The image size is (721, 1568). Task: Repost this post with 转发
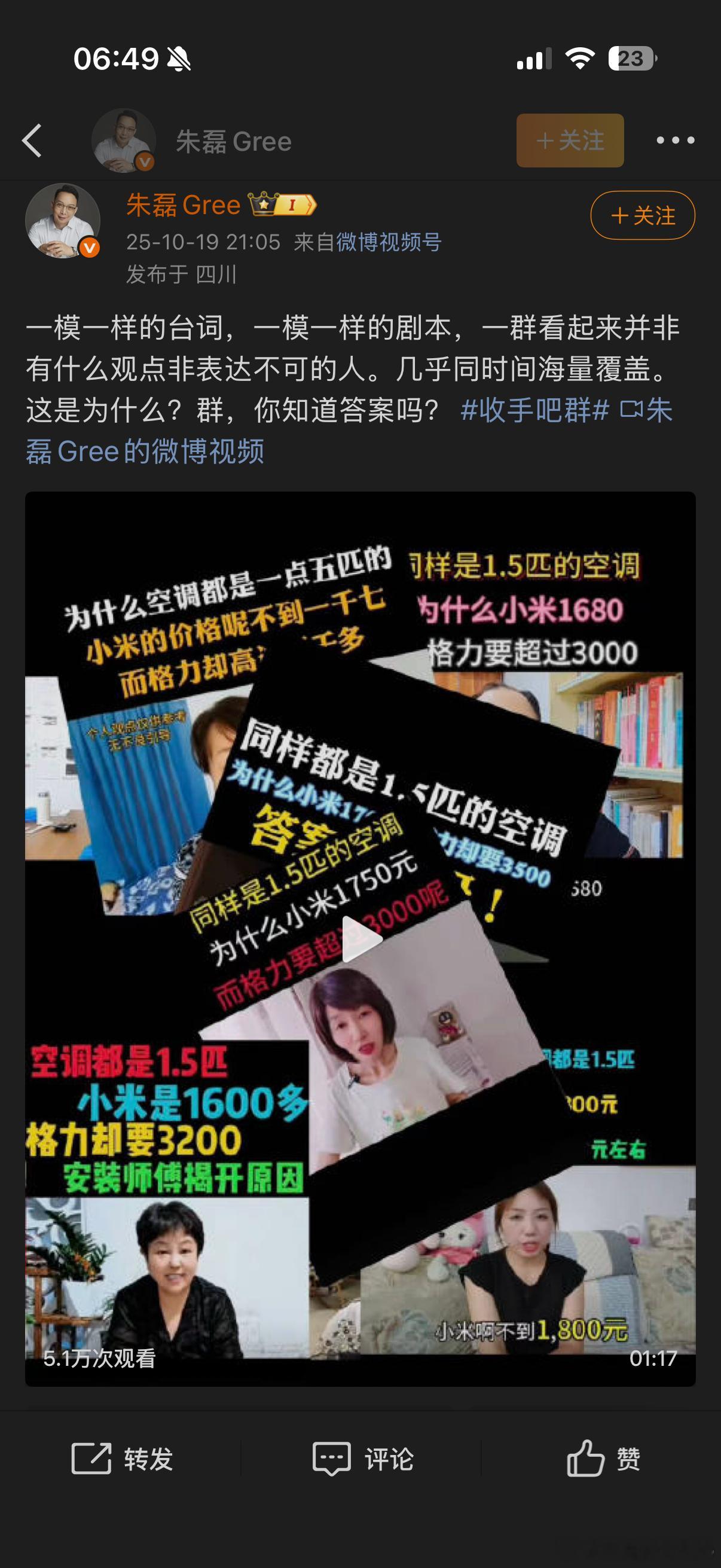(x=123, y=1459)
